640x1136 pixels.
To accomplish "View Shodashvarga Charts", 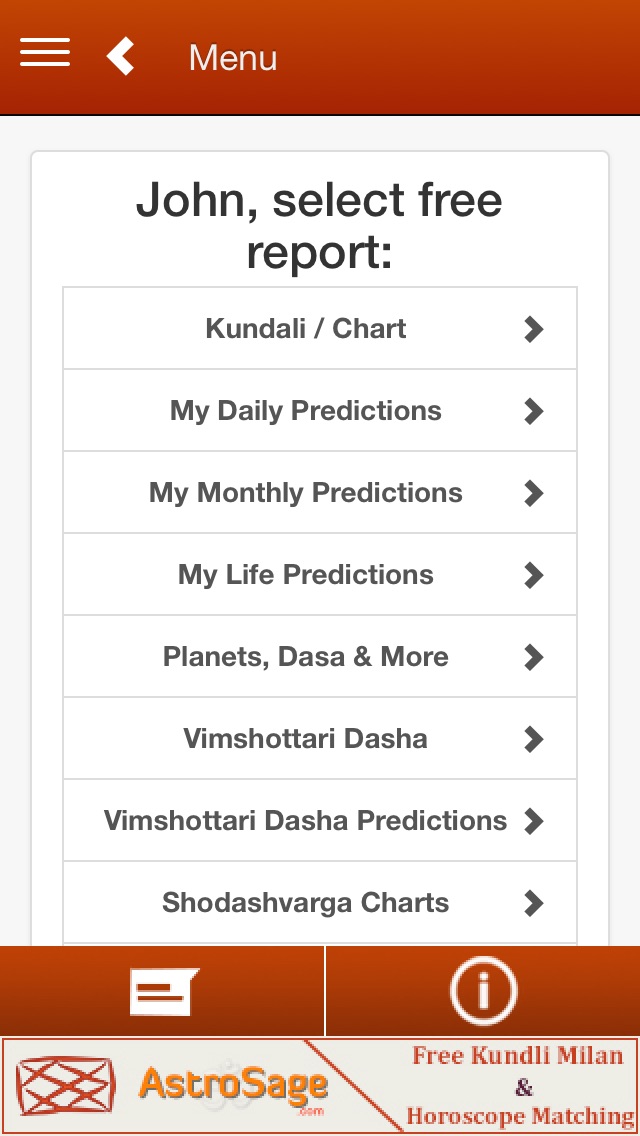I will (320, 902).
